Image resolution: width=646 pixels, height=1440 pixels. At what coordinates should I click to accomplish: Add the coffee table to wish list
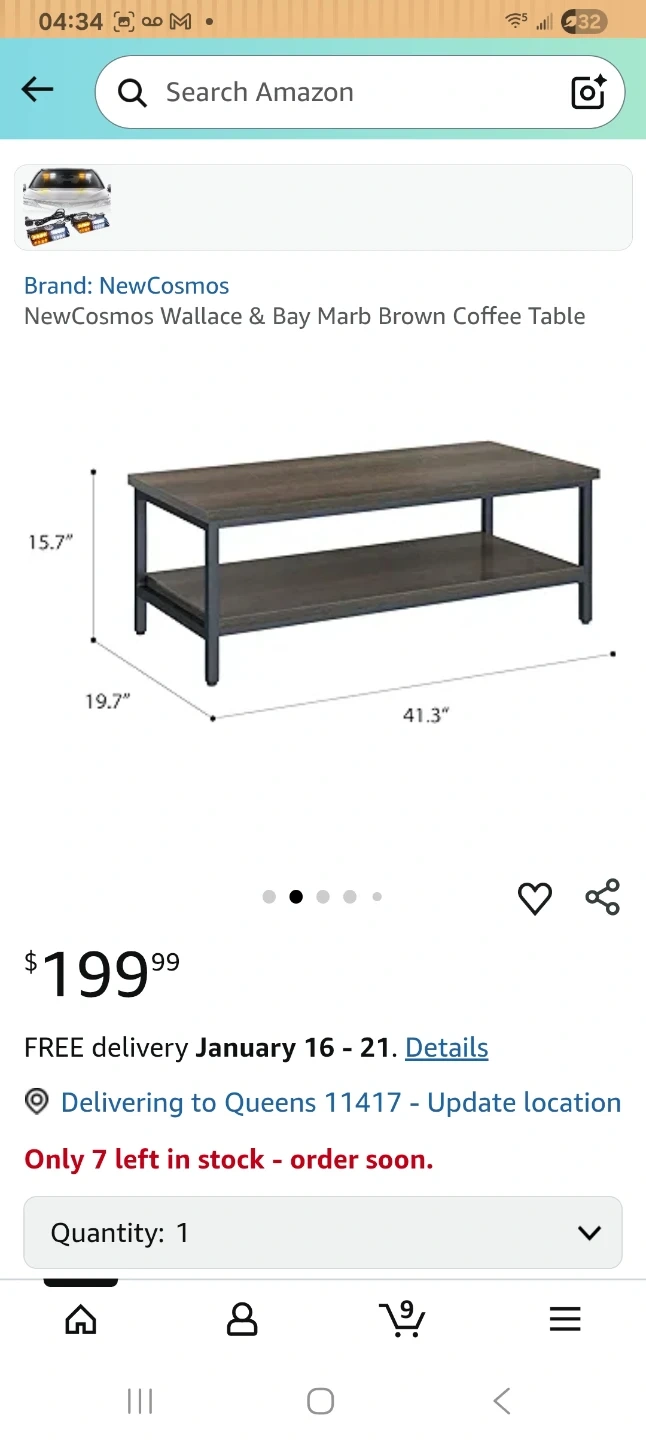(535, 898)
